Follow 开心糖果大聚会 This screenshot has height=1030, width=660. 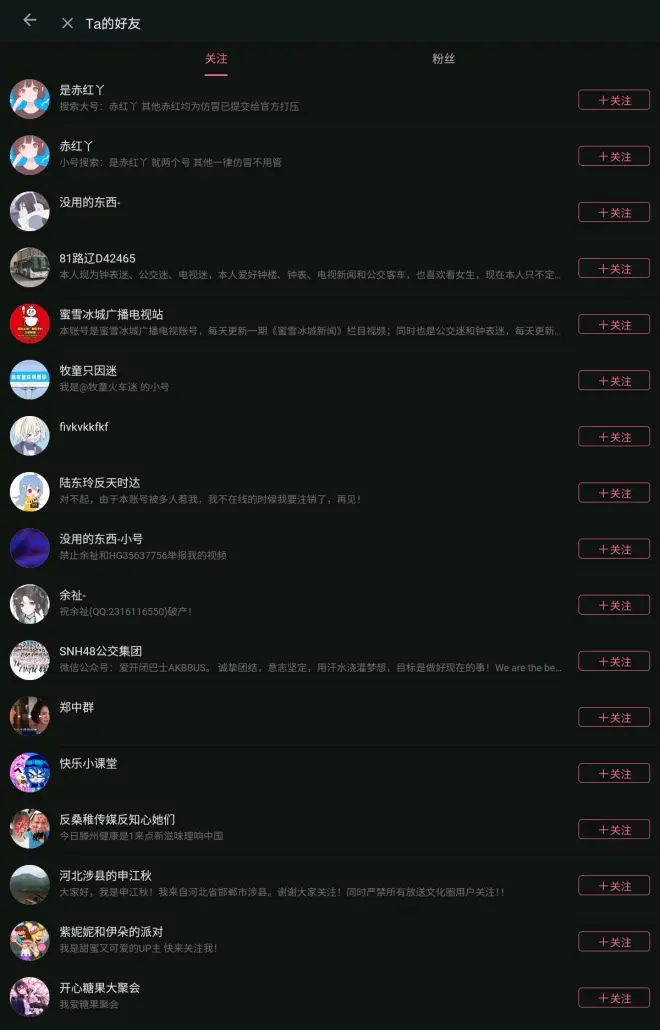(613, 997)
